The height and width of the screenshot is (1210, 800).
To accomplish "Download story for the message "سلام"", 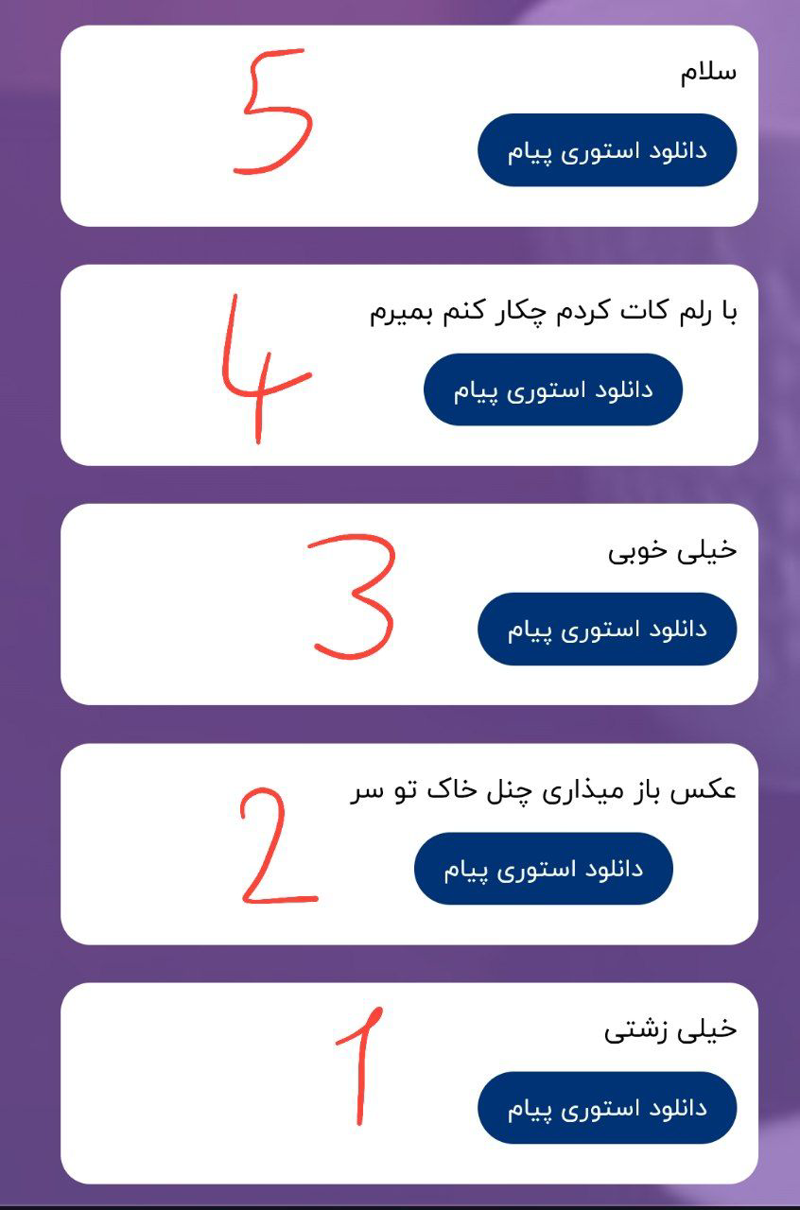I will (607, 150).
